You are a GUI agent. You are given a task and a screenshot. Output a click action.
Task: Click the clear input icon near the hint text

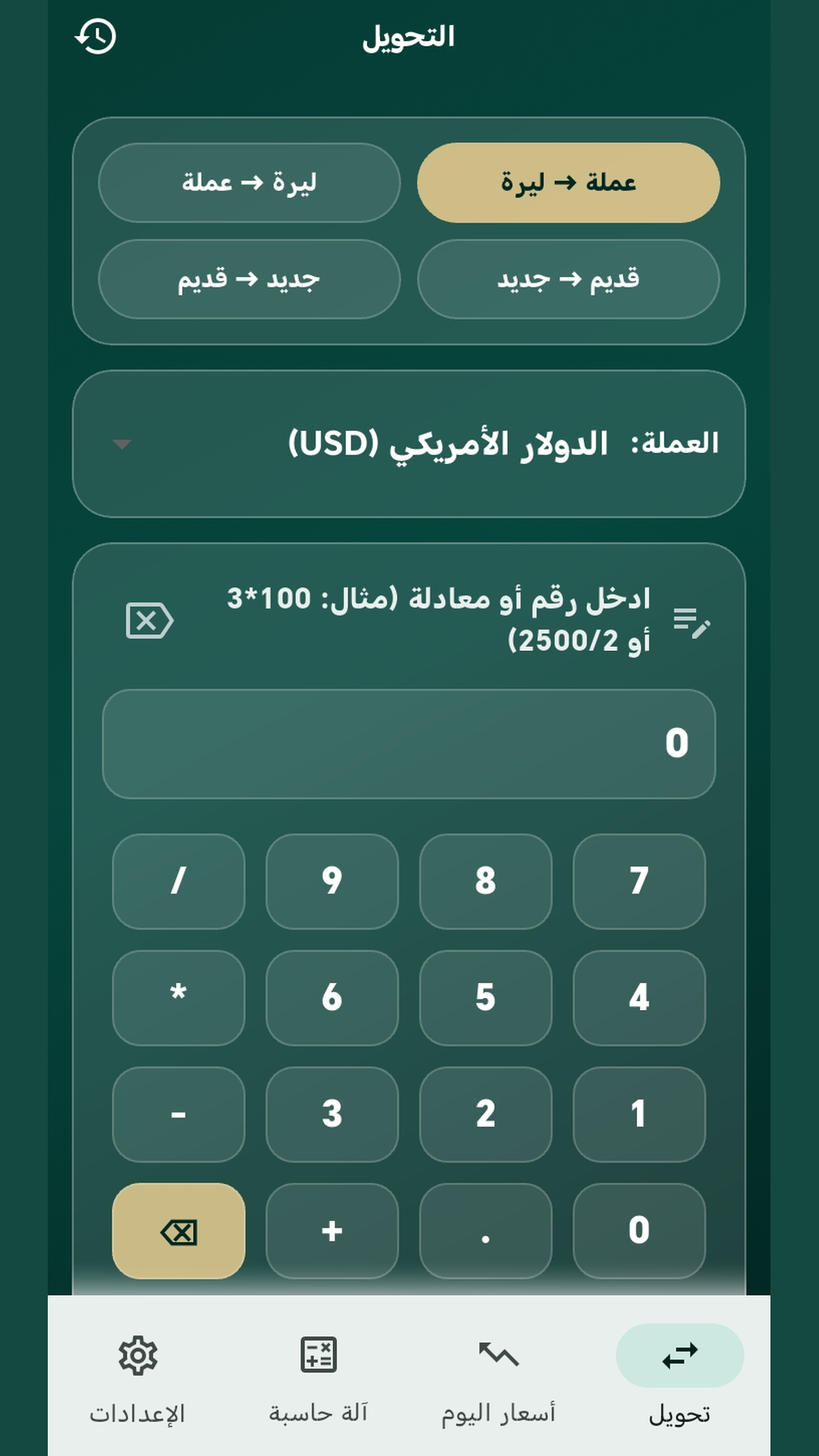(x=149, y=620)
